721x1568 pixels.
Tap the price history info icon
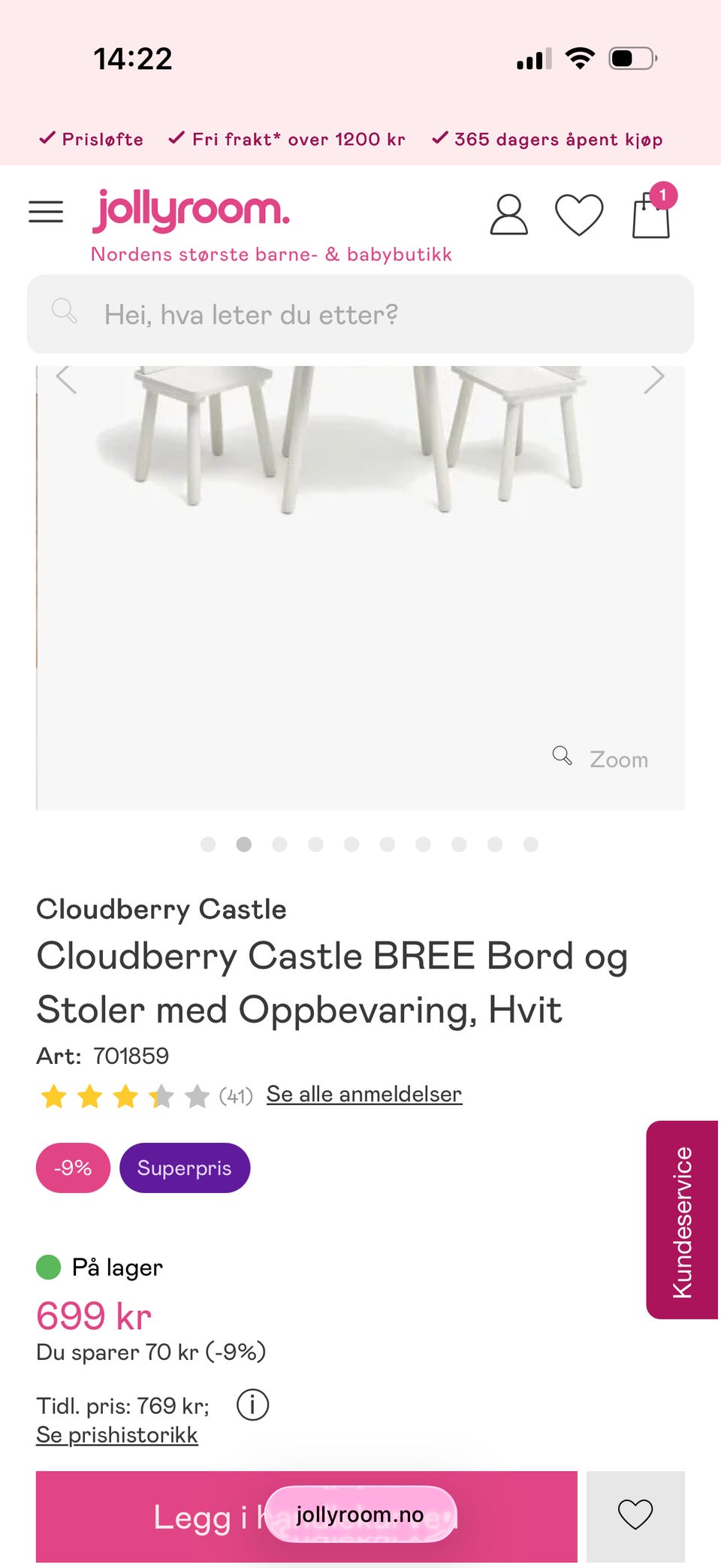(x=252, y=1404)
